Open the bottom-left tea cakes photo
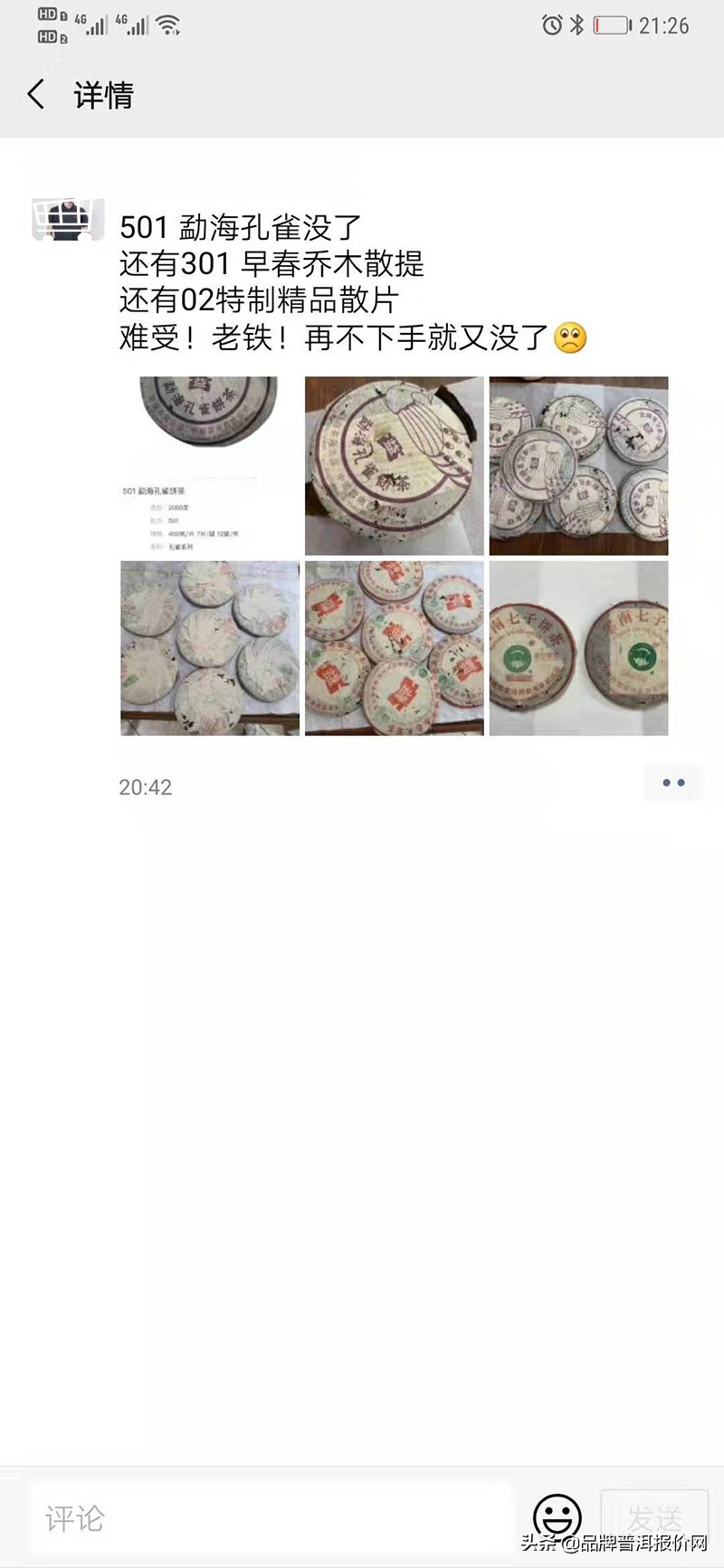Image resolution: width=724 pixels, height=1568 pixels. 208,648
